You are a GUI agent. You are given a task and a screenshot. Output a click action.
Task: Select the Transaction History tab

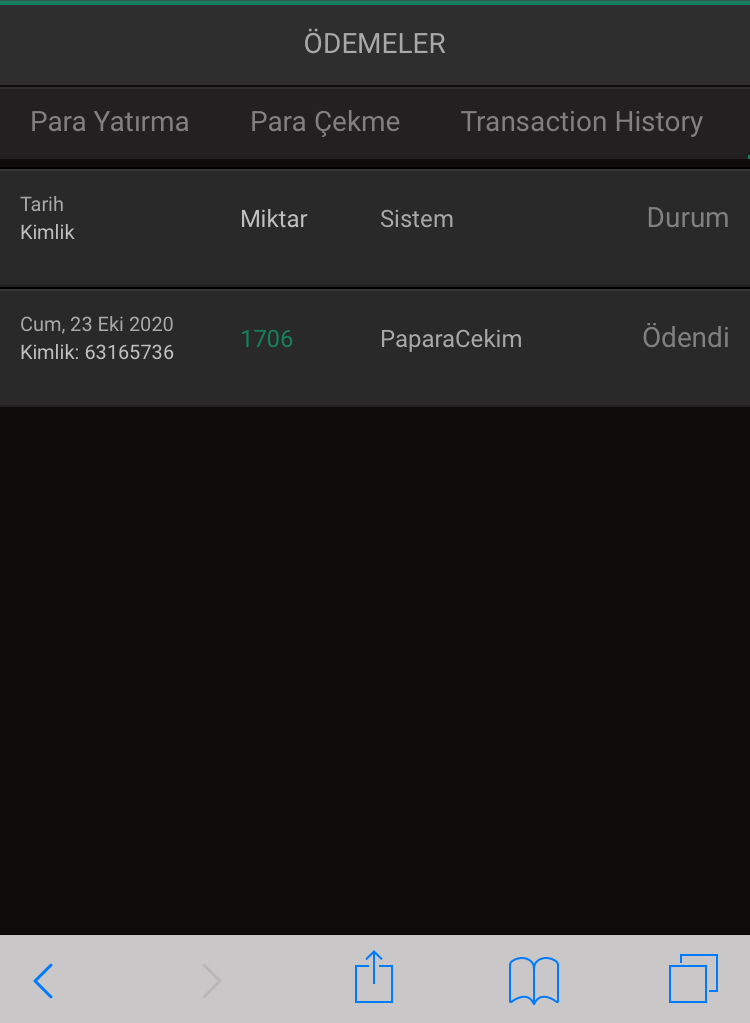581,122
